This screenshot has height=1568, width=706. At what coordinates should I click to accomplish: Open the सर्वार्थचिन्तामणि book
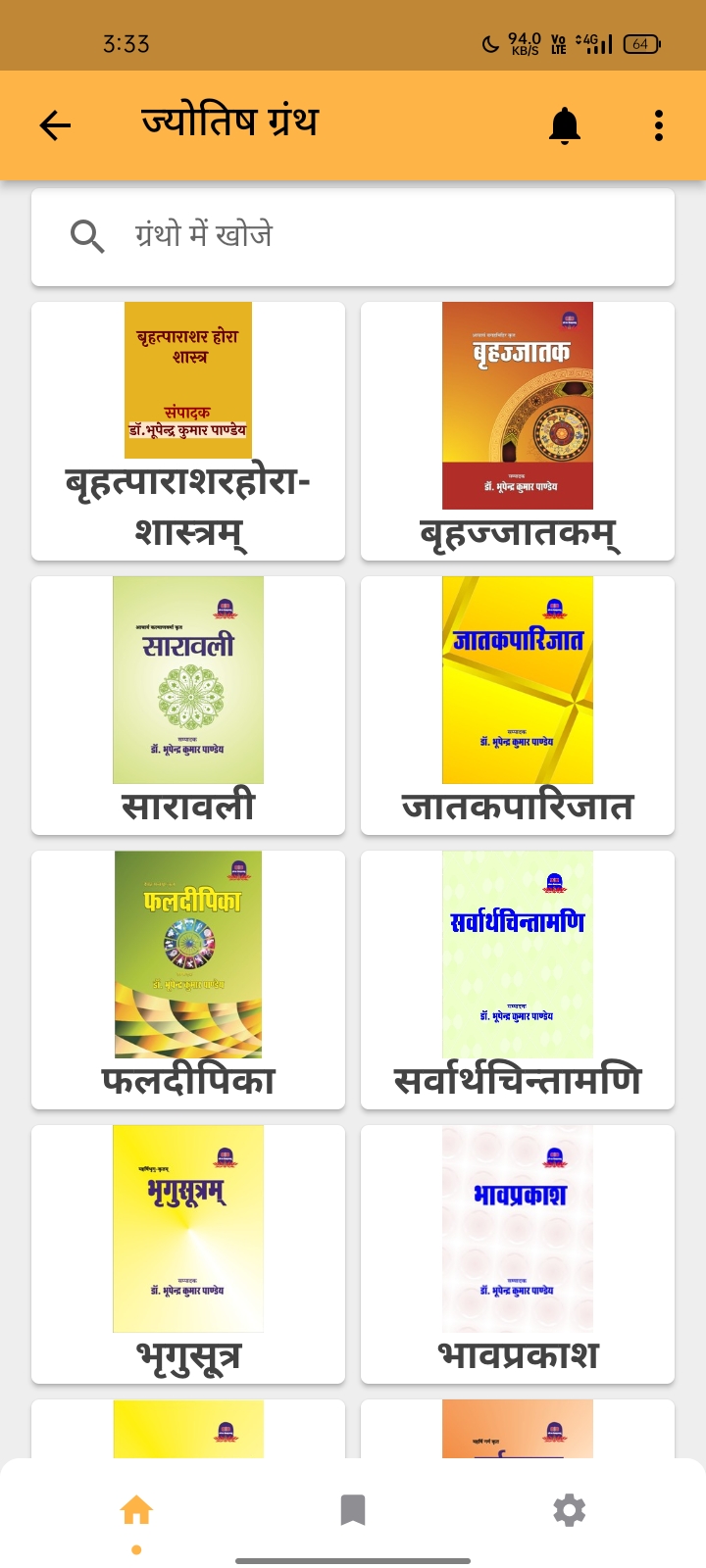[x=518, y=980]
